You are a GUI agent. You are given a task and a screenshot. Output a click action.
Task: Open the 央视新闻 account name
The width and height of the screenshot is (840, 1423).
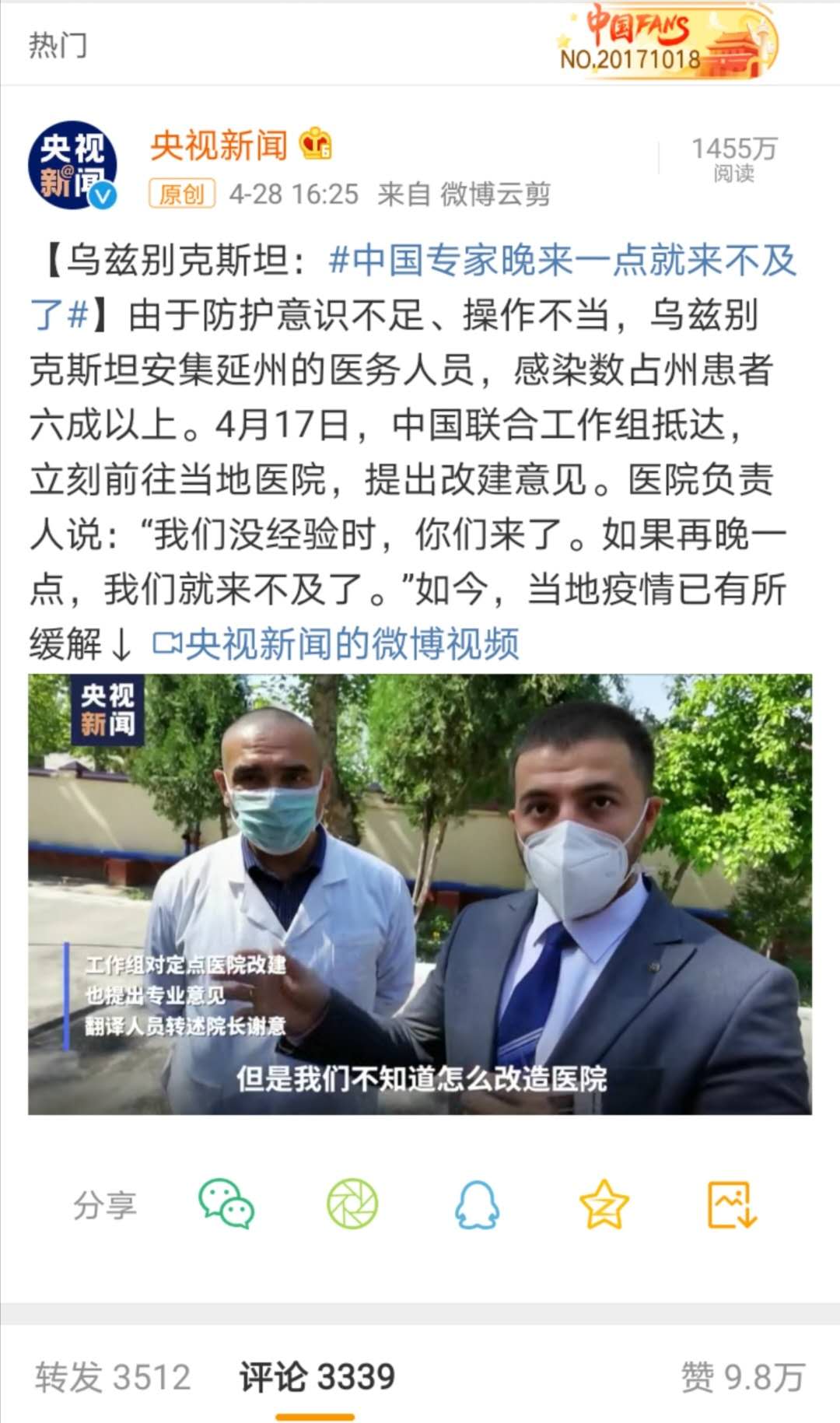click(219, 145)
